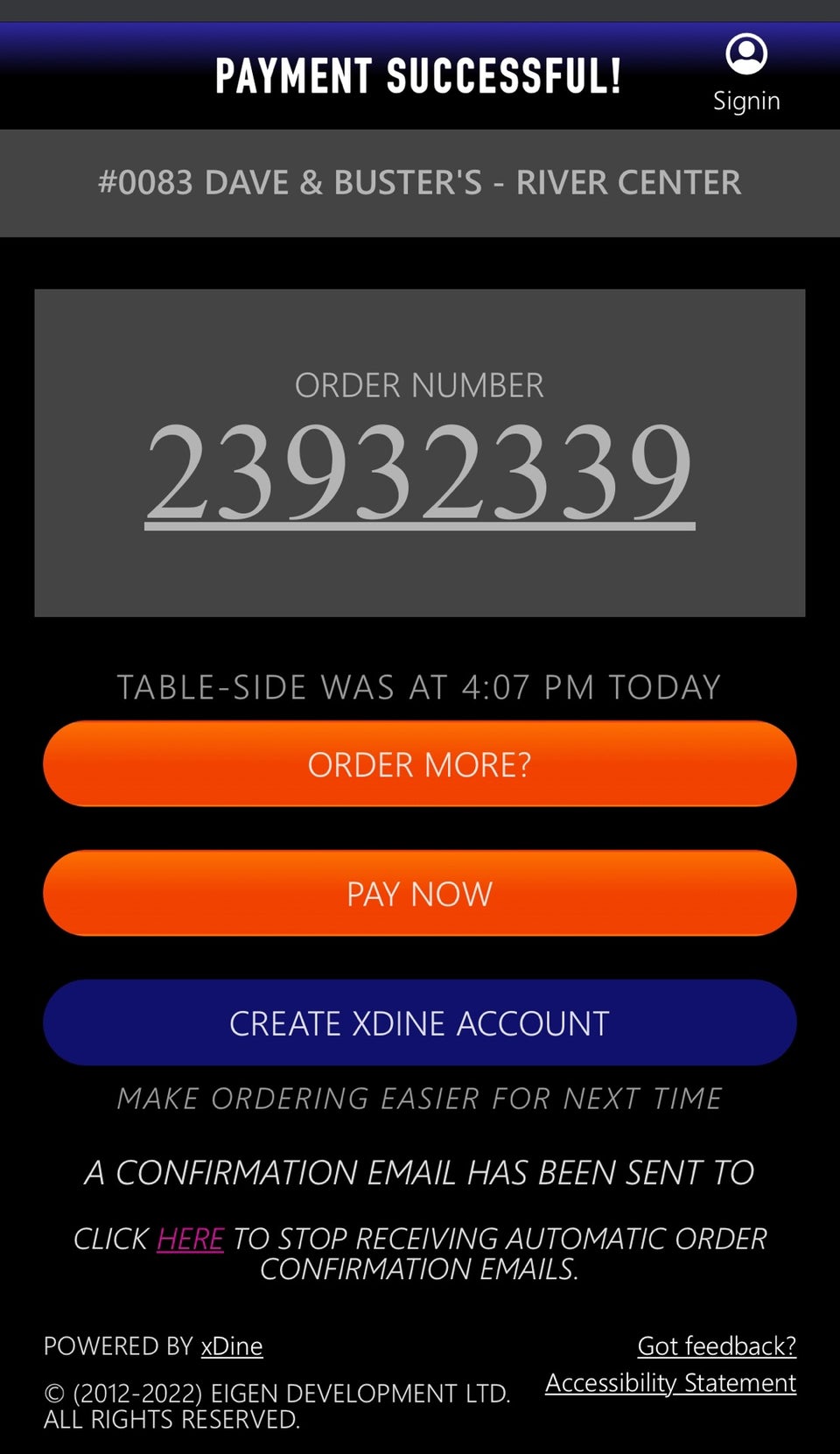Open the Got feedback? link

716,1345
